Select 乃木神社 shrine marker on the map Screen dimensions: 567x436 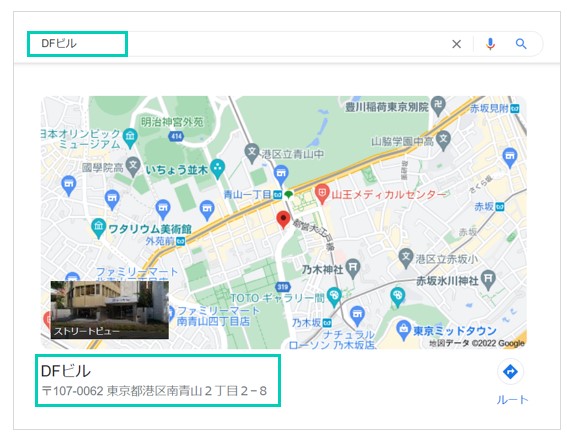click(353, 269)
